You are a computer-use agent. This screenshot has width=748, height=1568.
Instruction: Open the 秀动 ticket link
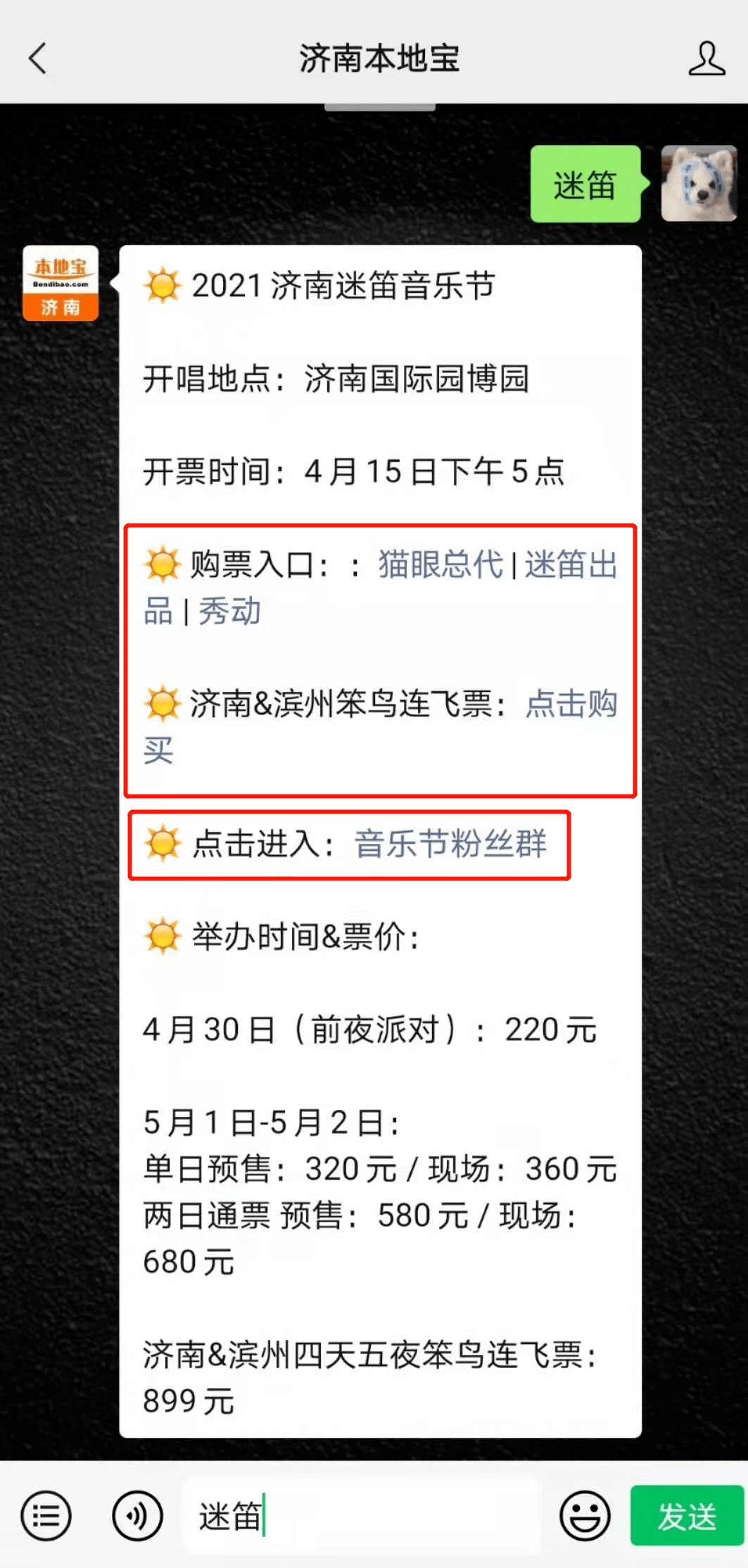pos(229,611)
